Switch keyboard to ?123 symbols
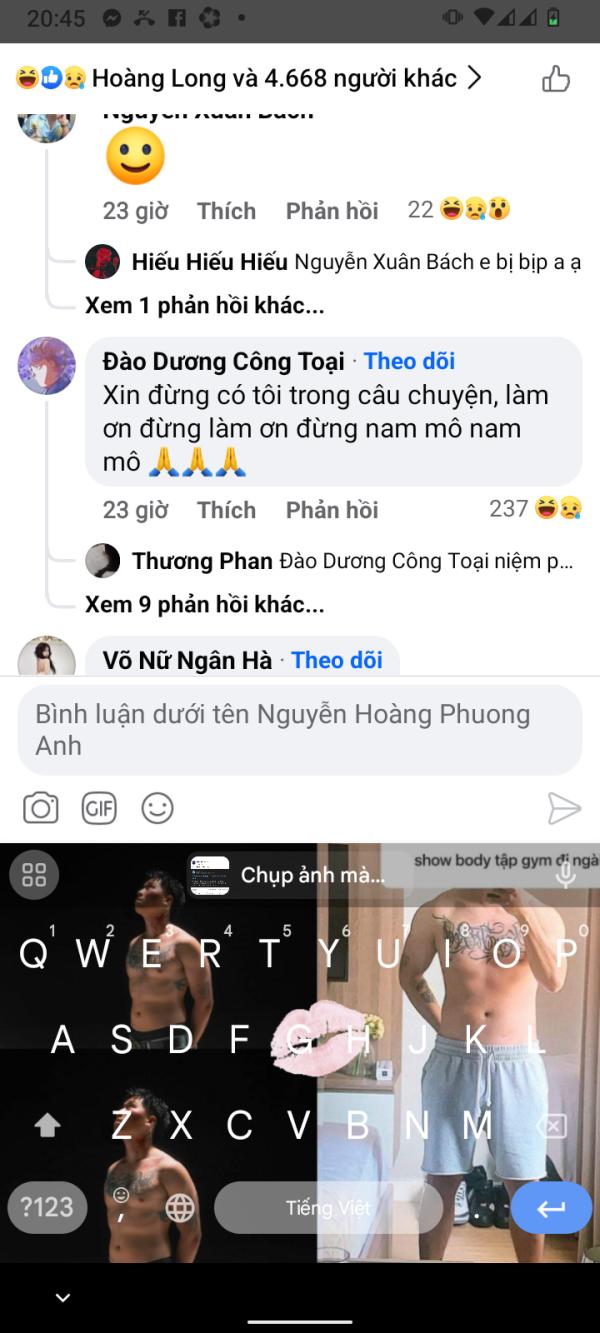The image size is (600, 1333). click(x=47, y=1207)
